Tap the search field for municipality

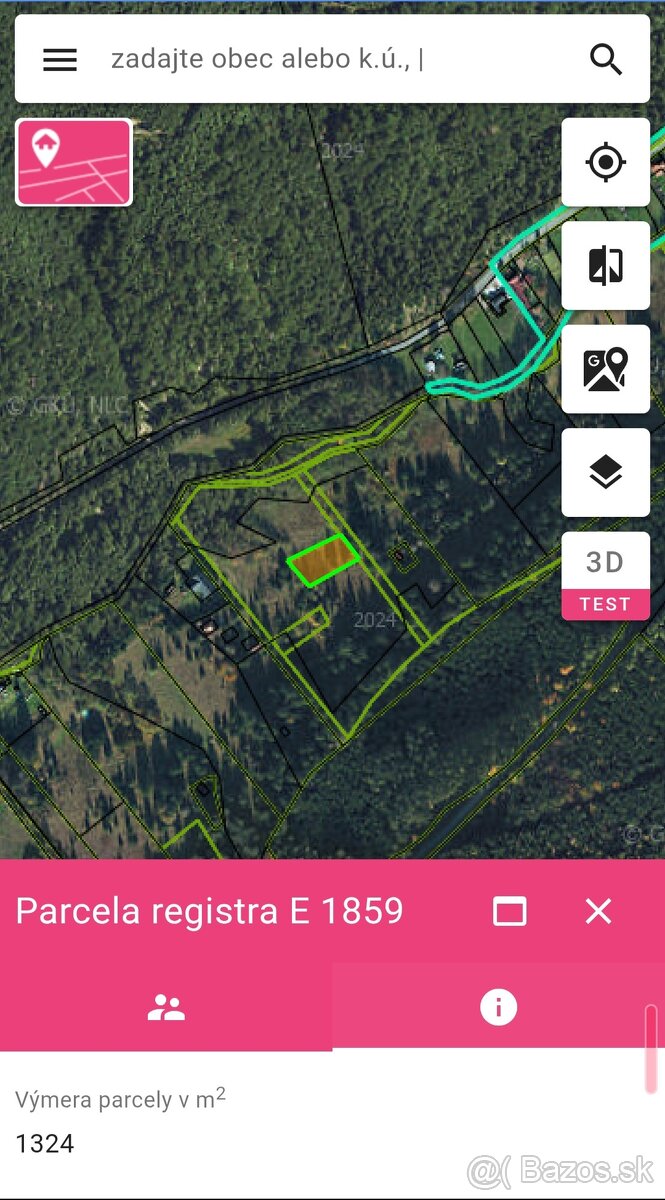[x=330, y=60]
